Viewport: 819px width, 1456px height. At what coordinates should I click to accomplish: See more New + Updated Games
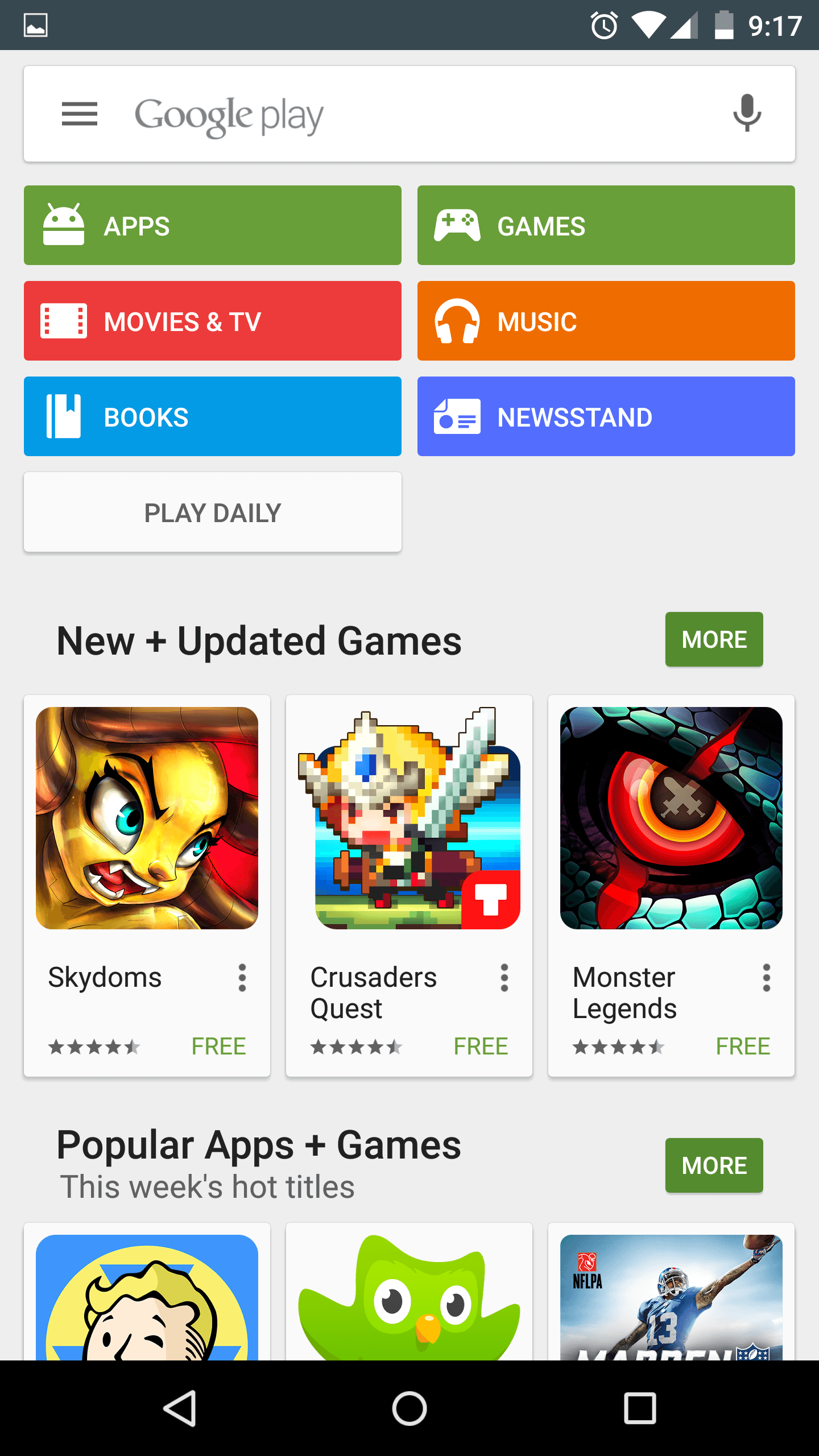714,639
